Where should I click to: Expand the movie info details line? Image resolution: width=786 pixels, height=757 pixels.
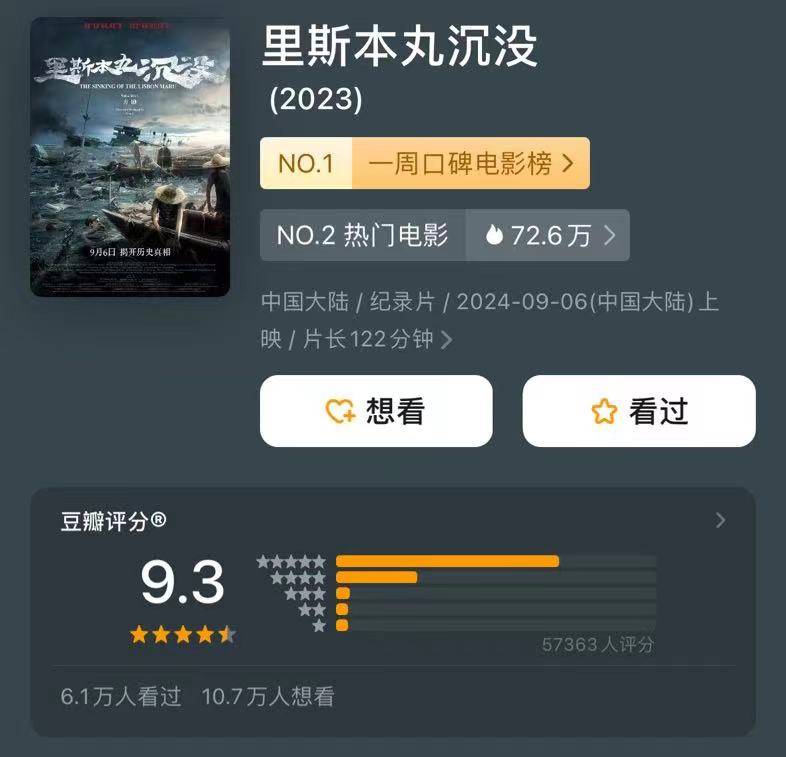pos(446,340)
